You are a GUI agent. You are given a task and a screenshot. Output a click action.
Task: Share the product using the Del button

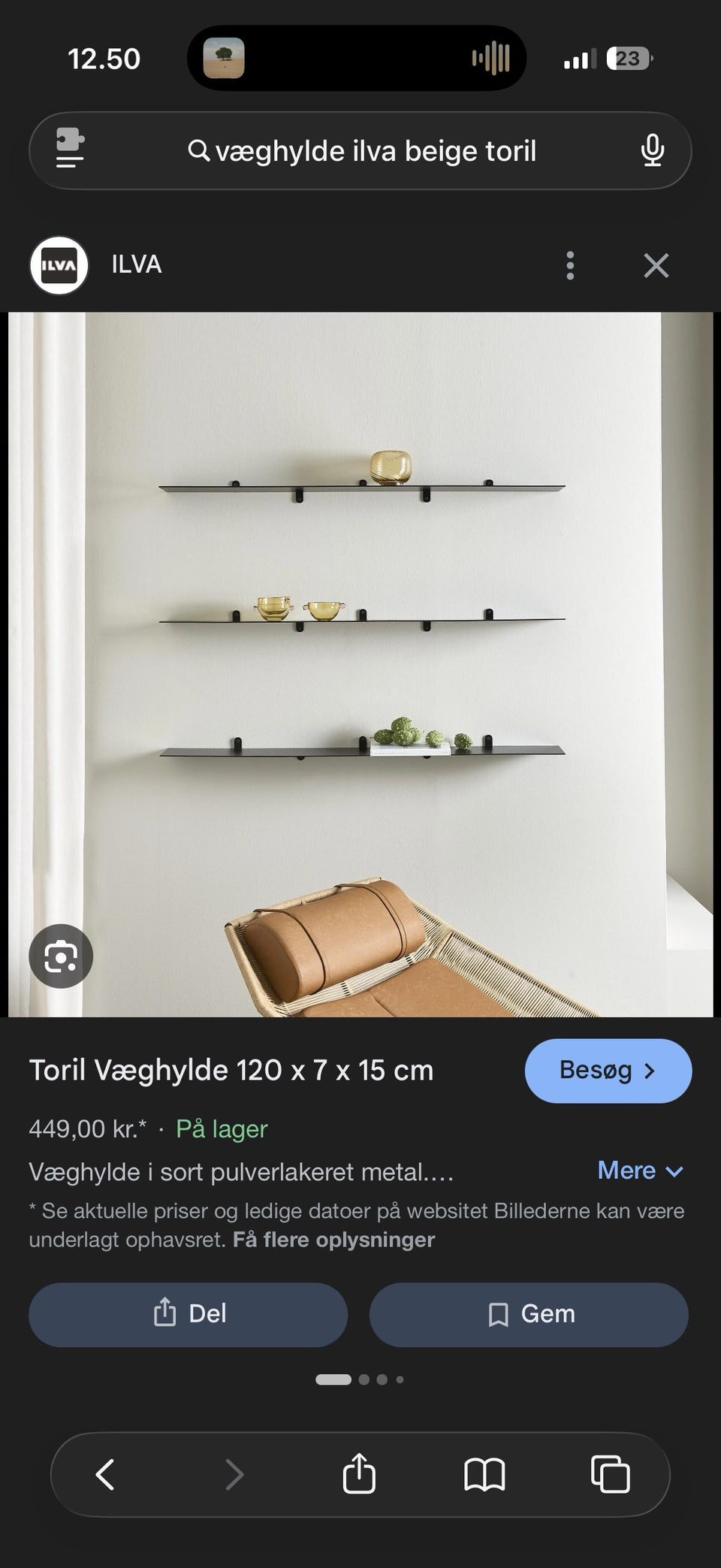(x=188, y=1314)
